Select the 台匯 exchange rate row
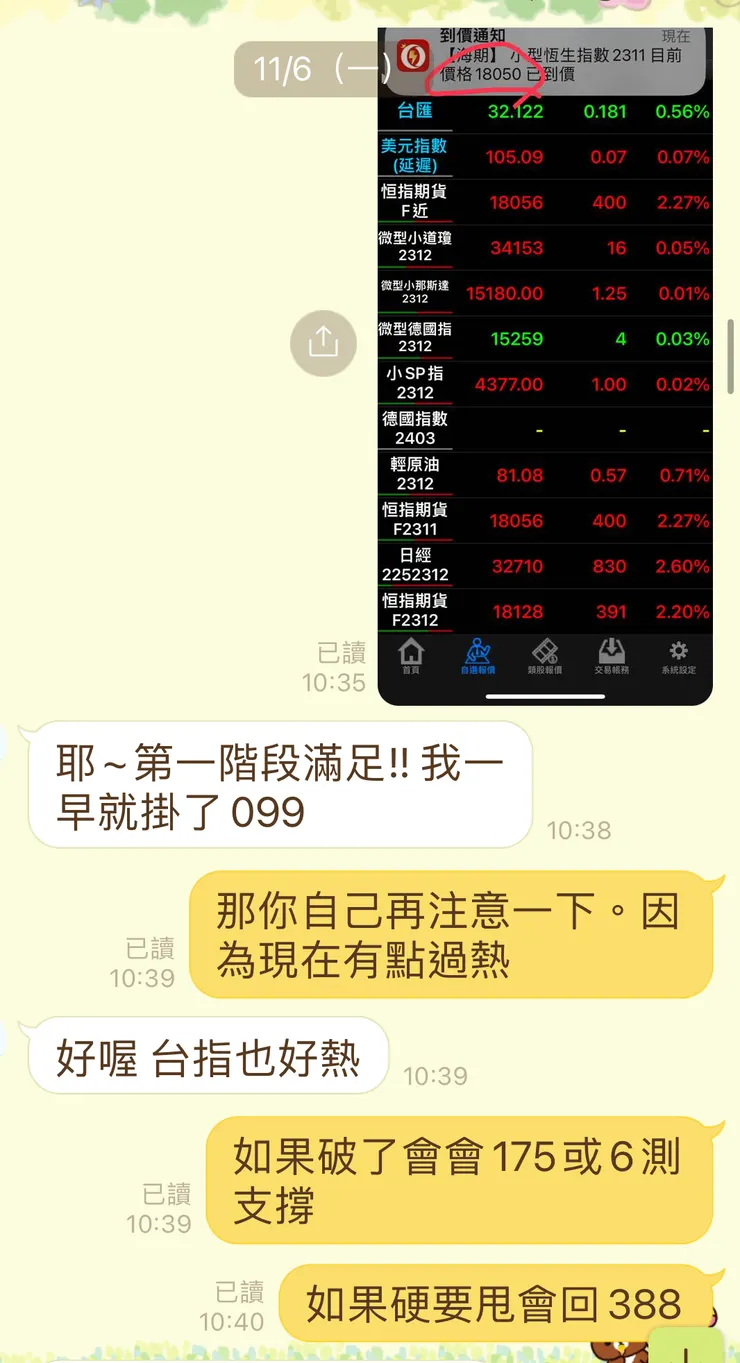Image resolution: width=740 pixels, height=1363 pixels. click(x=545, y=114)
